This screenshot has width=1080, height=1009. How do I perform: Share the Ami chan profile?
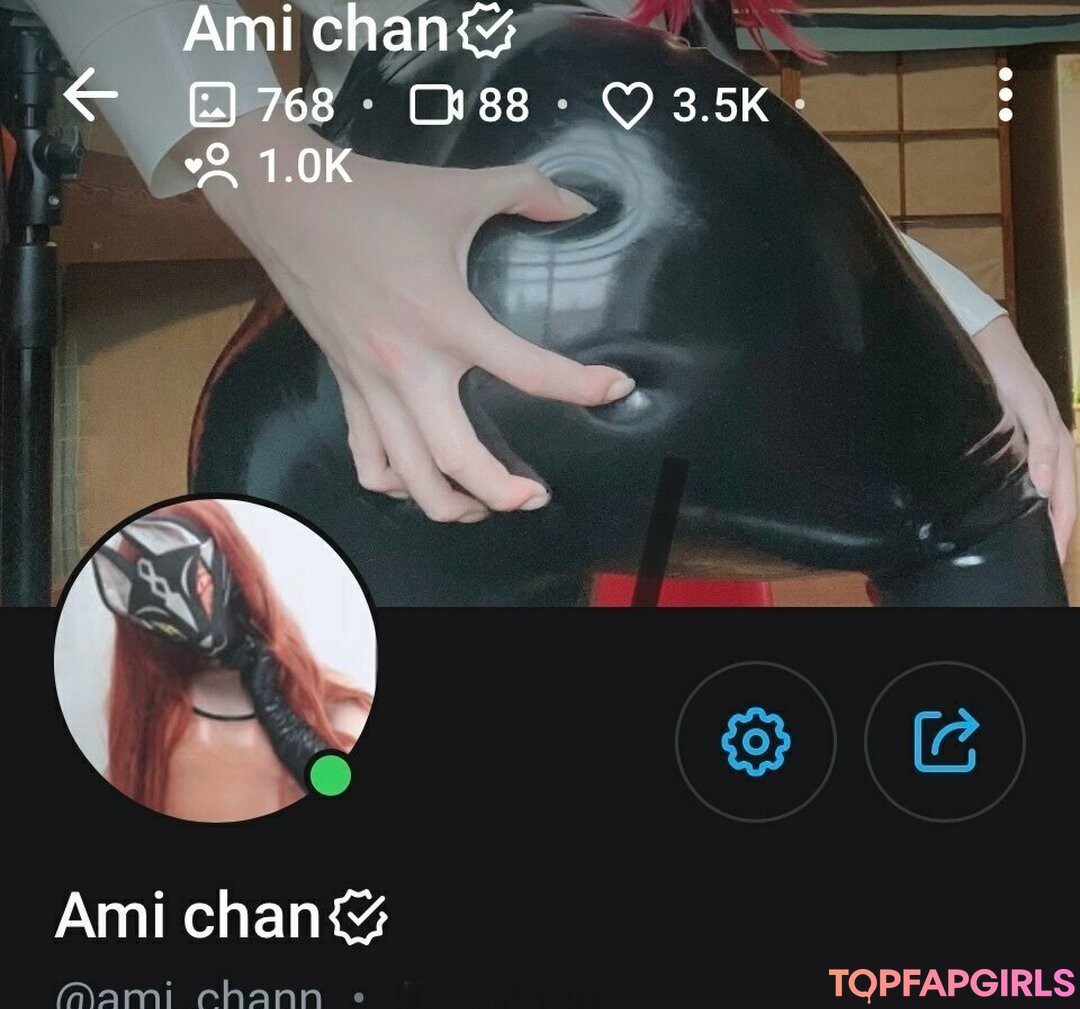[944, 741]
